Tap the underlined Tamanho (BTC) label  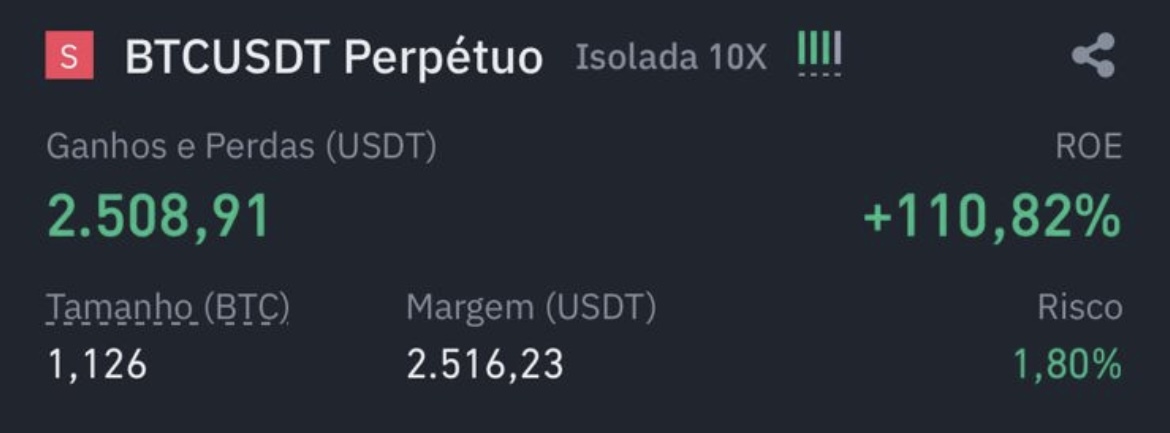click(x=168, y=309)
